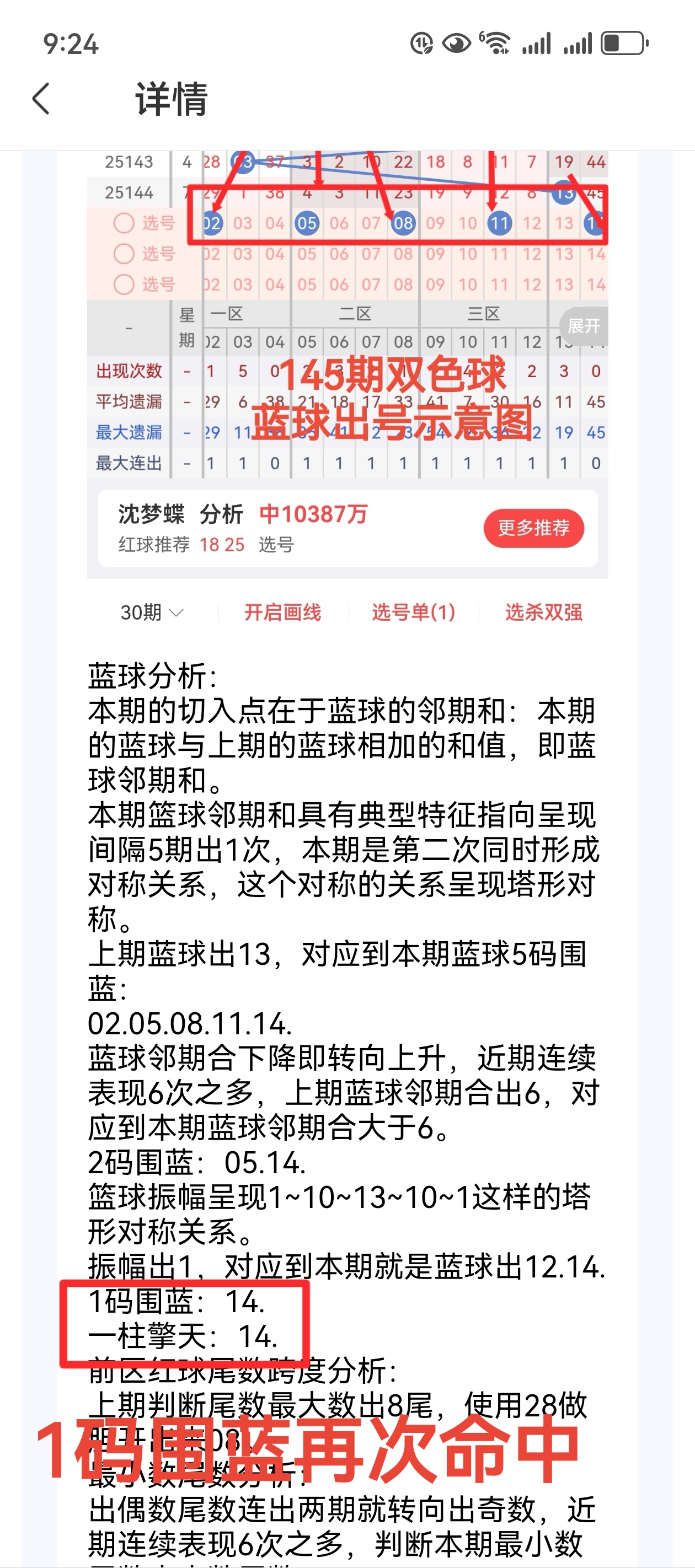Switch to the 选号单(1) tab

[x=414, y=614]
